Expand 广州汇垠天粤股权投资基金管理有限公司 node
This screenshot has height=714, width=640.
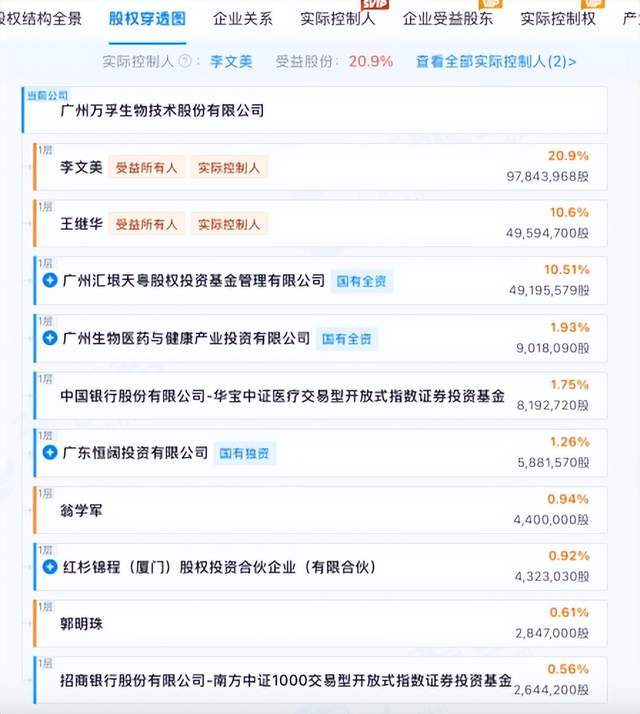(49, 281)
